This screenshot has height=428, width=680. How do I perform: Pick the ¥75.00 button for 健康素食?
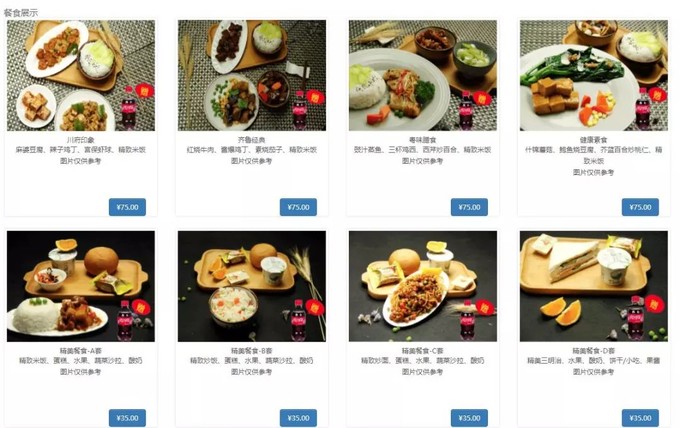pos(640,207)
